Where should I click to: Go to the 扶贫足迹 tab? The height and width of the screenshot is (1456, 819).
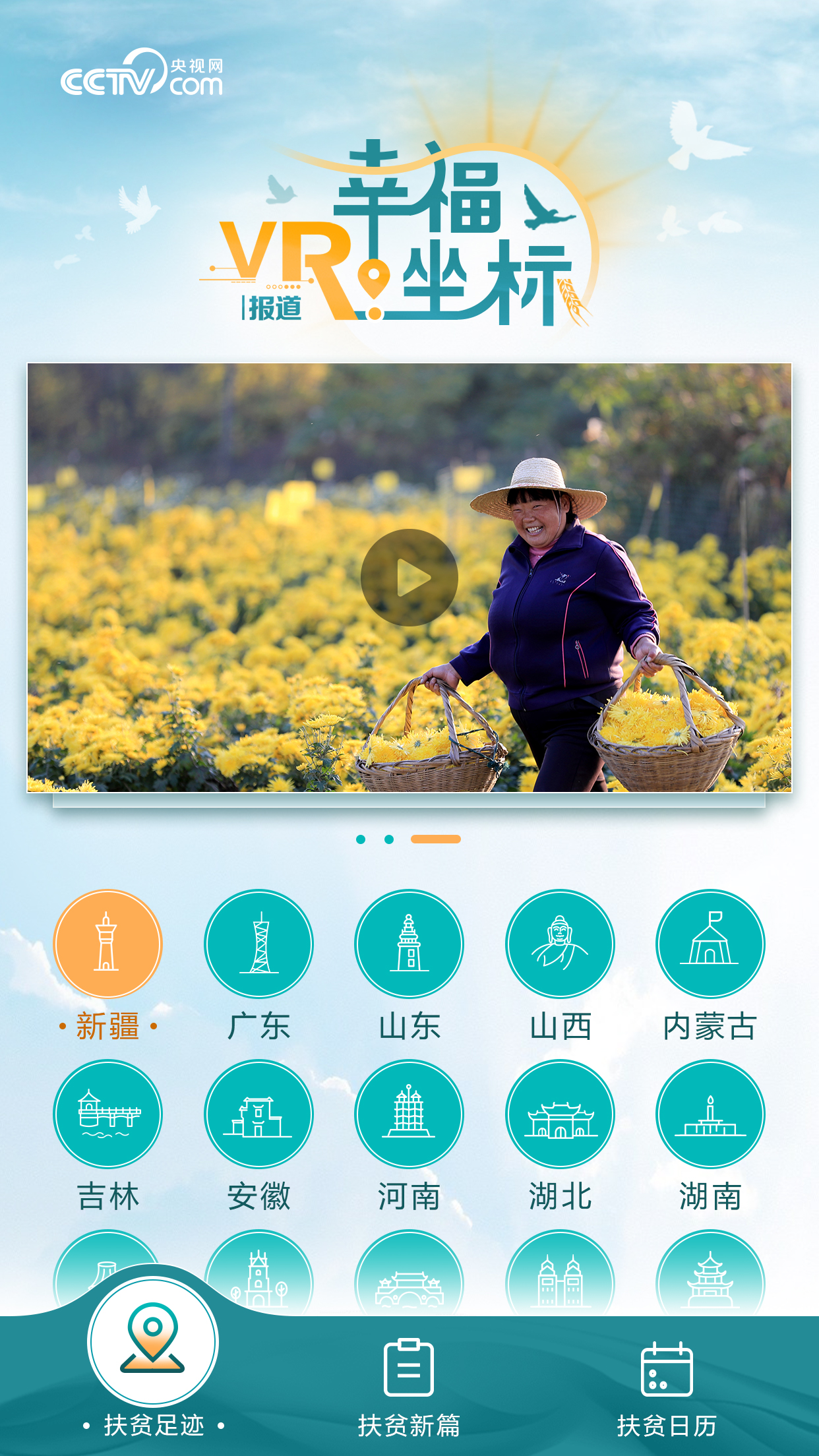click(x=153, y=1358)
